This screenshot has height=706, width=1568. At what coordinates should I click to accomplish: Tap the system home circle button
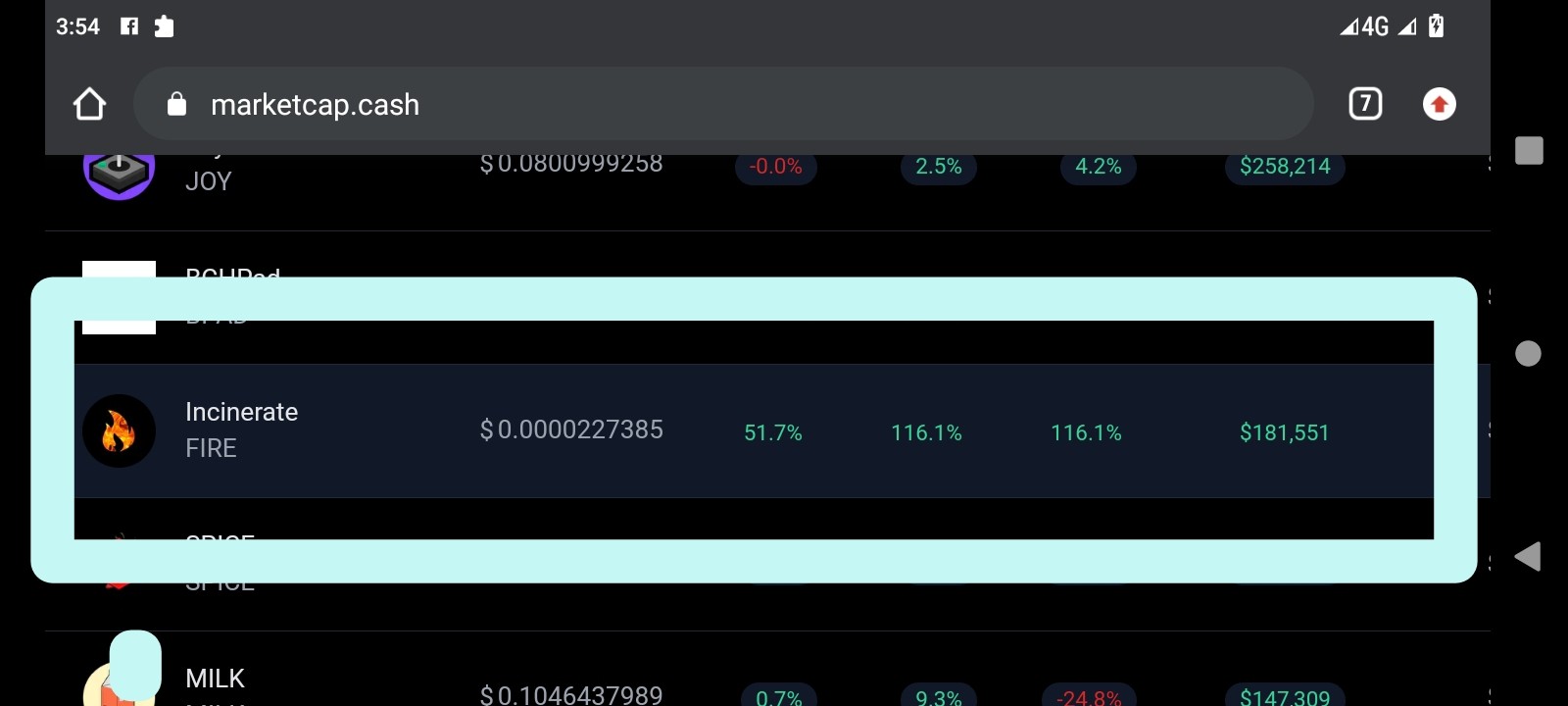point(1528,353)
